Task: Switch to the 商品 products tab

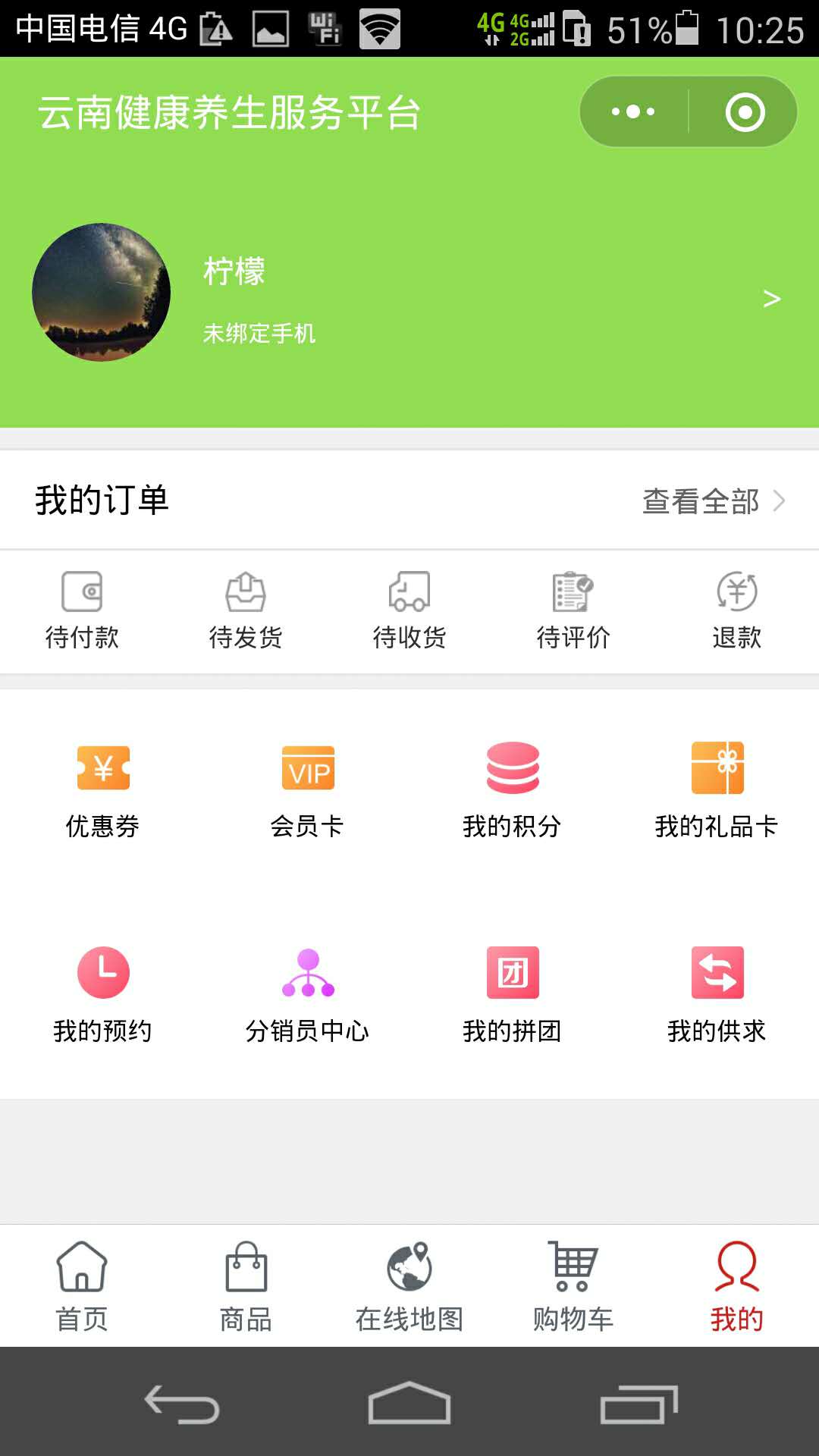Action: (246, 1285)
